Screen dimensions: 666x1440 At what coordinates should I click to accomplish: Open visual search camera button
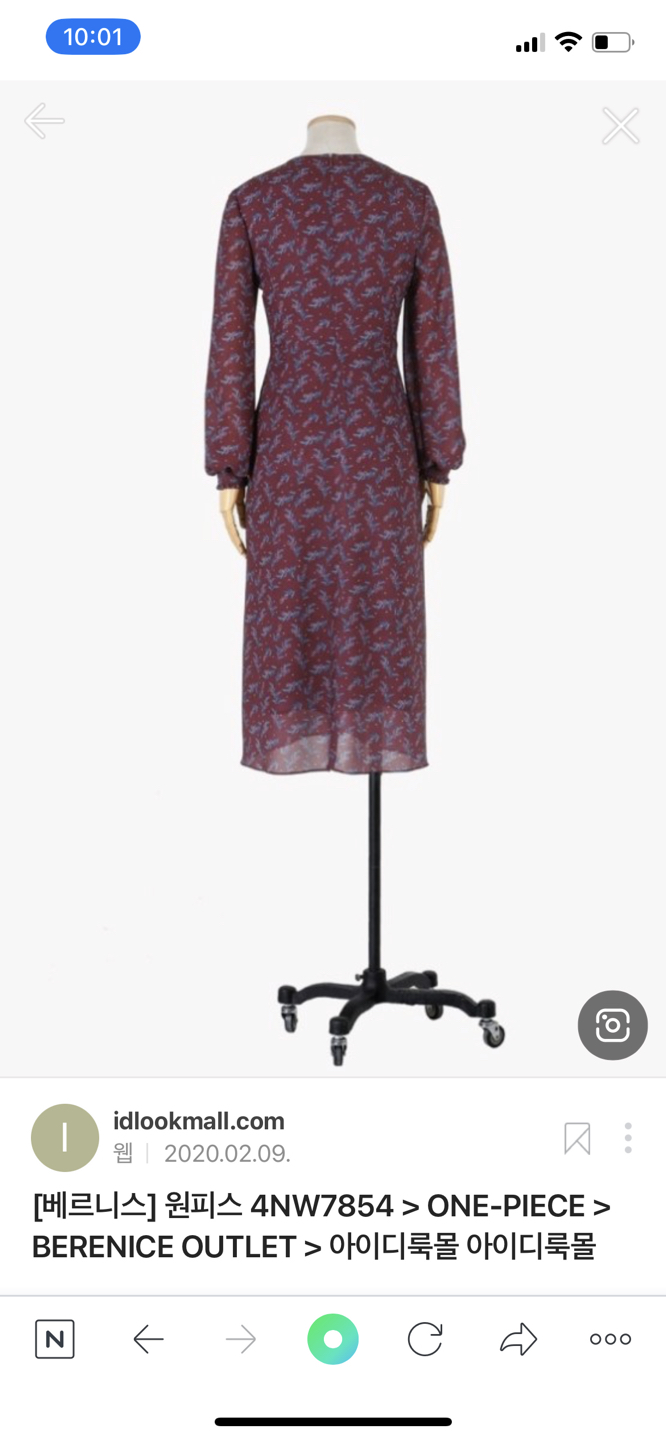pos(612,1025)
